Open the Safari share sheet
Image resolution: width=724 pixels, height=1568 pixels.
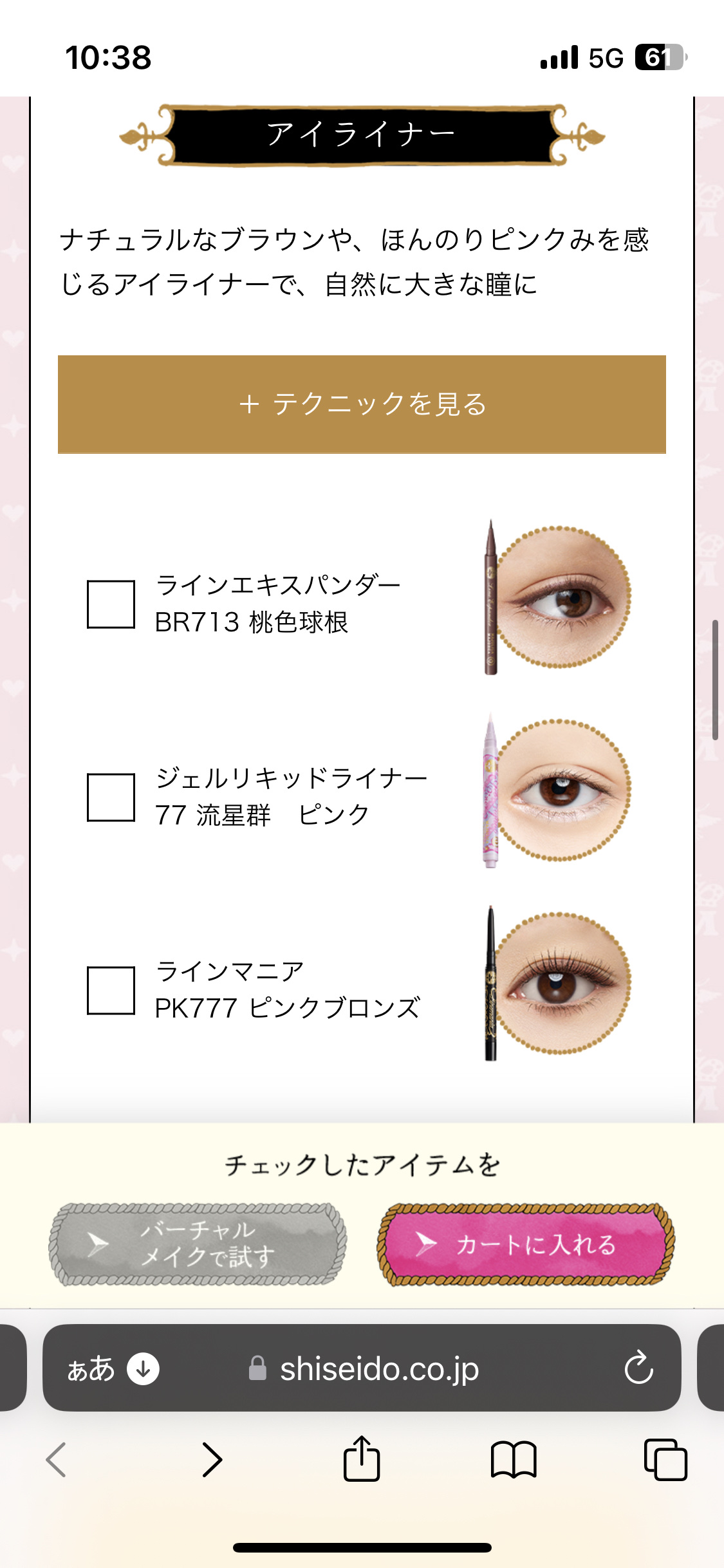(x=362, y=1459)
